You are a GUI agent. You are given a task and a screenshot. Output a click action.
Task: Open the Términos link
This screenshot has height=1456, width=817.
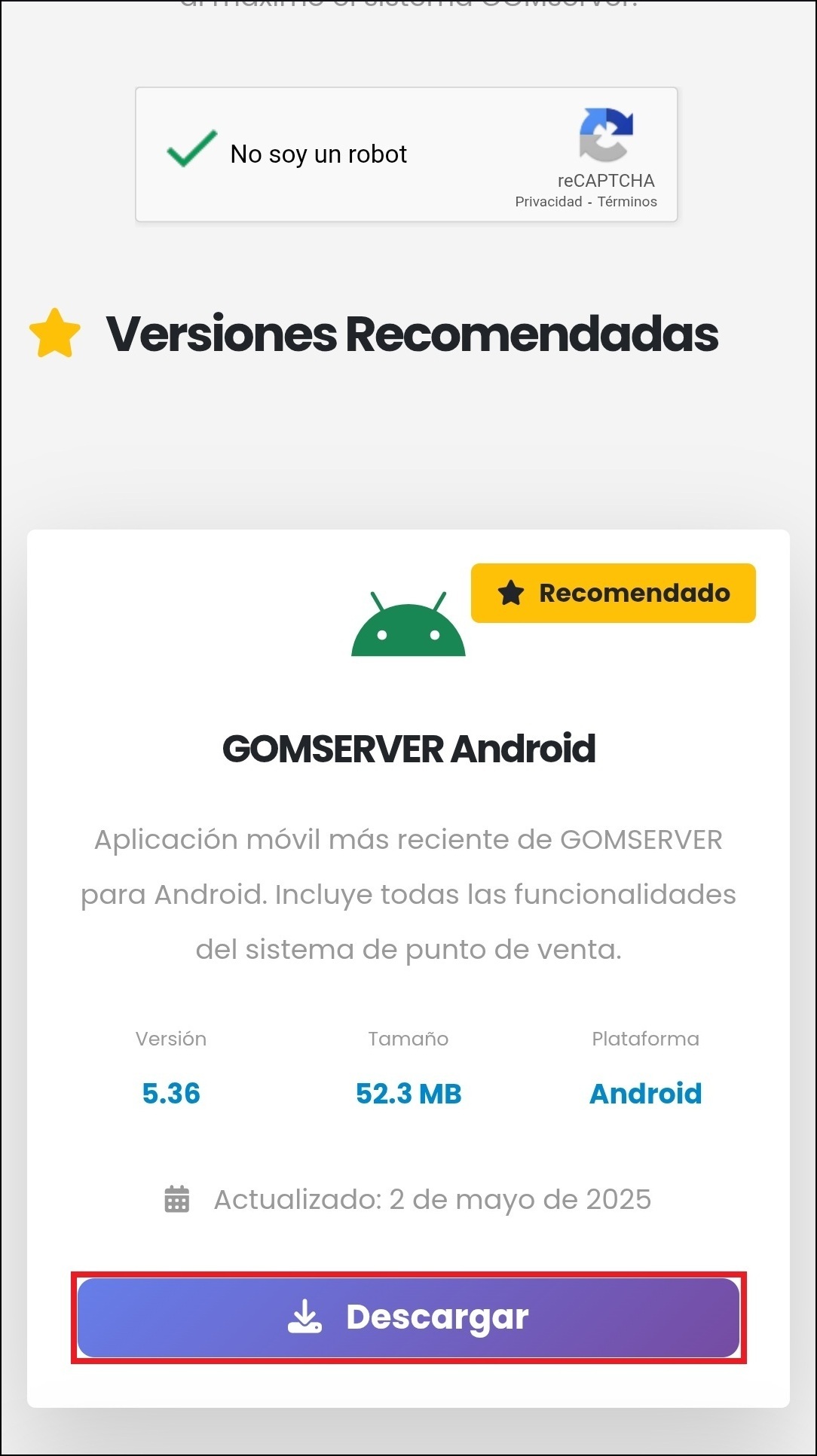[x=627, y=201]
